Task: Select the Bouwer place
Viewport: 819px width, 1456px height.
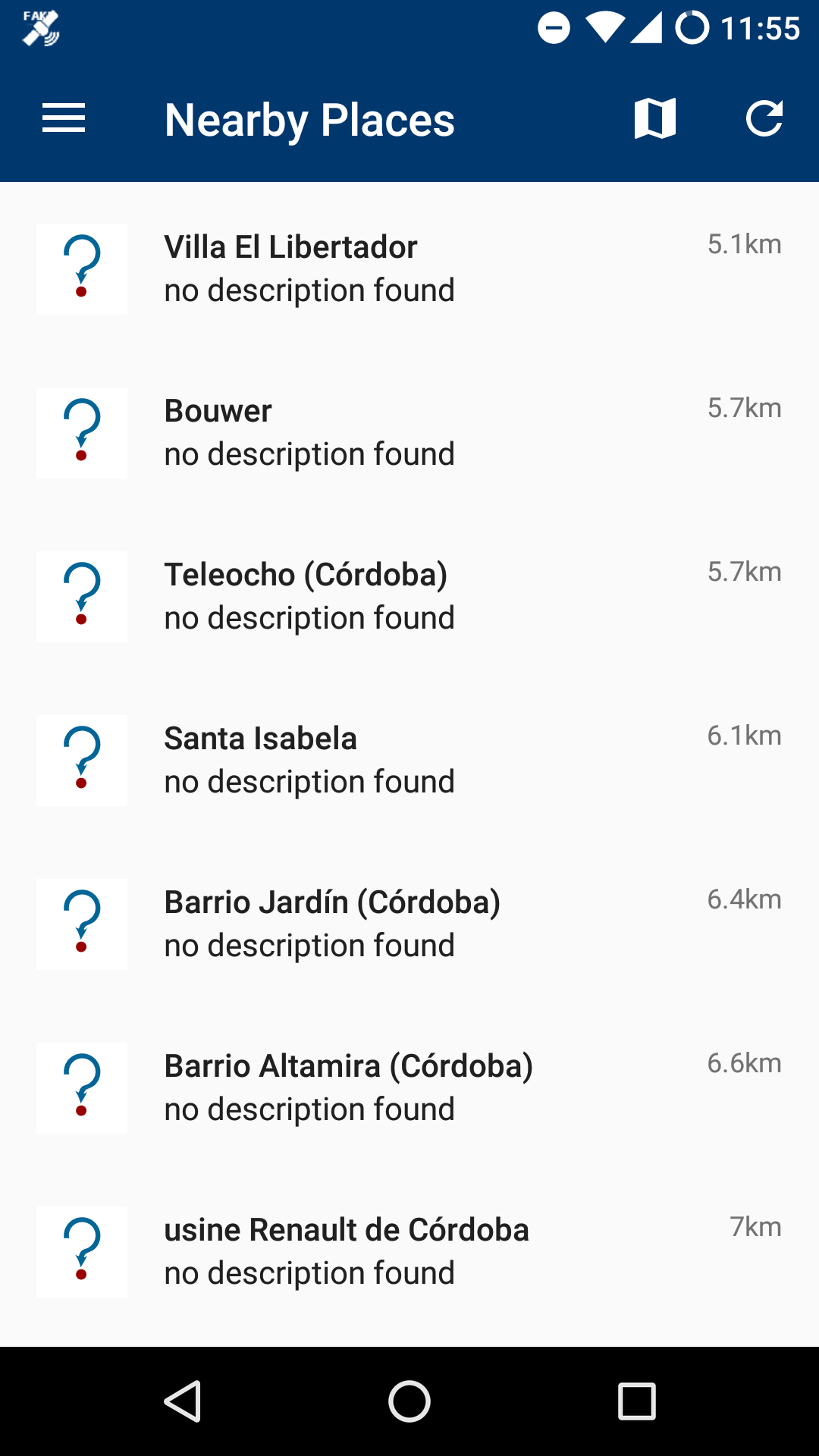Action: click(x=409, y=433)
